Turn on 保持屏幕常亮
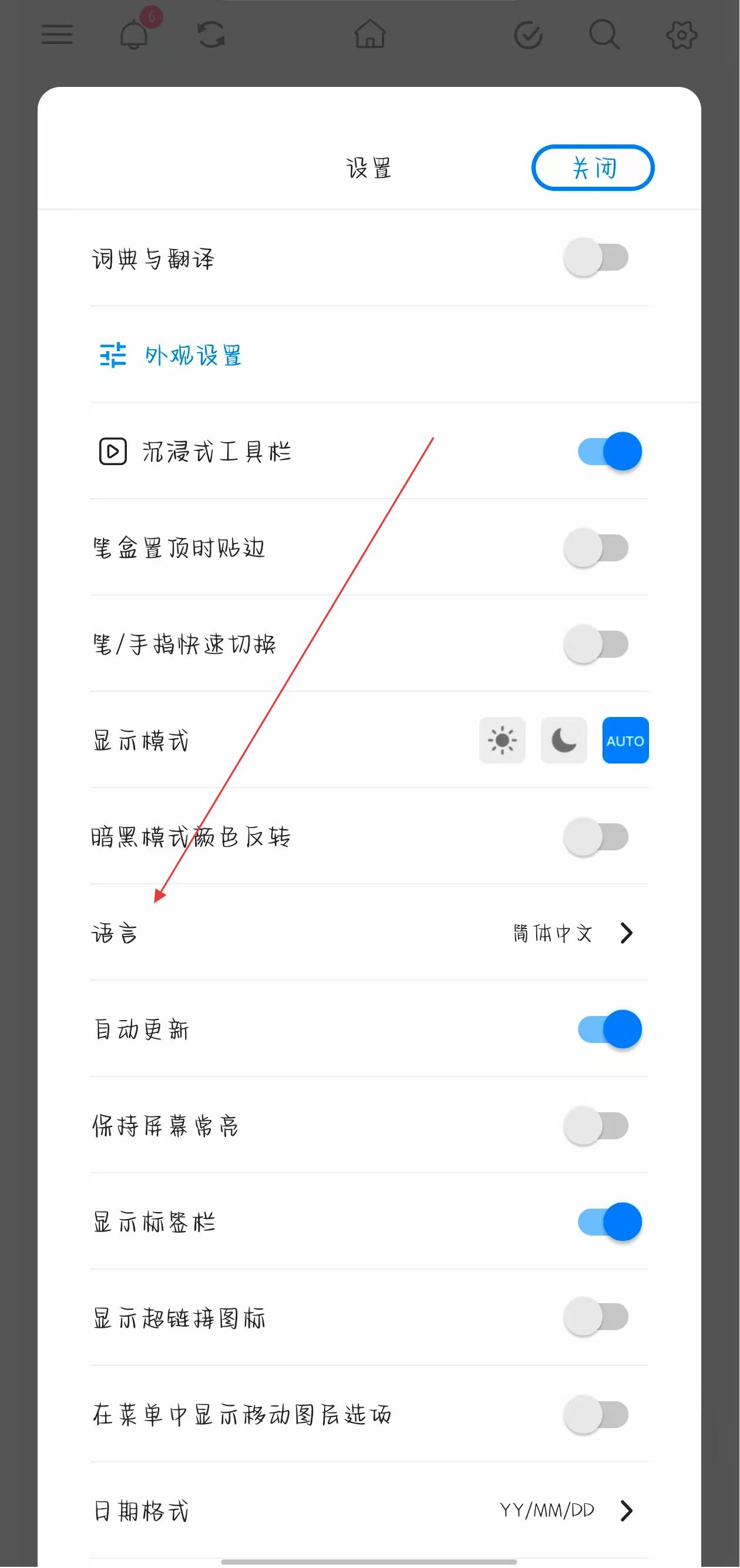 (x=596, y=1125)
